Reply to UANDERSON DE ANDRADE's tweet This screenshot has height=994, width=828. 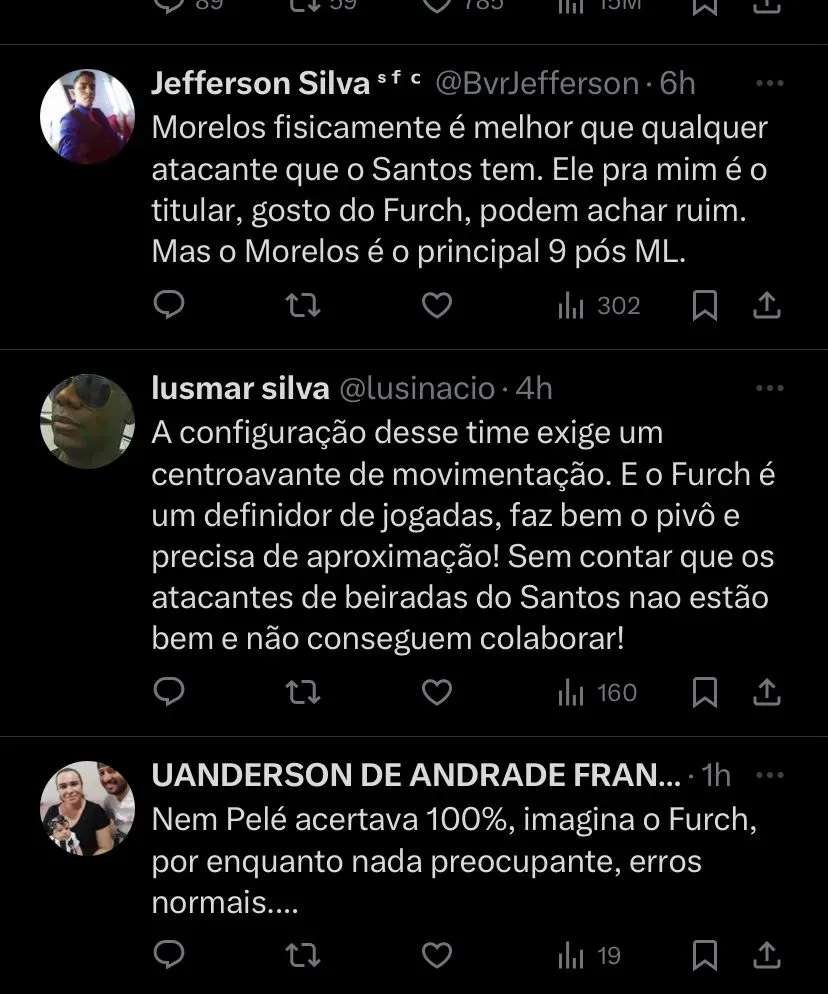click(170, 956)
